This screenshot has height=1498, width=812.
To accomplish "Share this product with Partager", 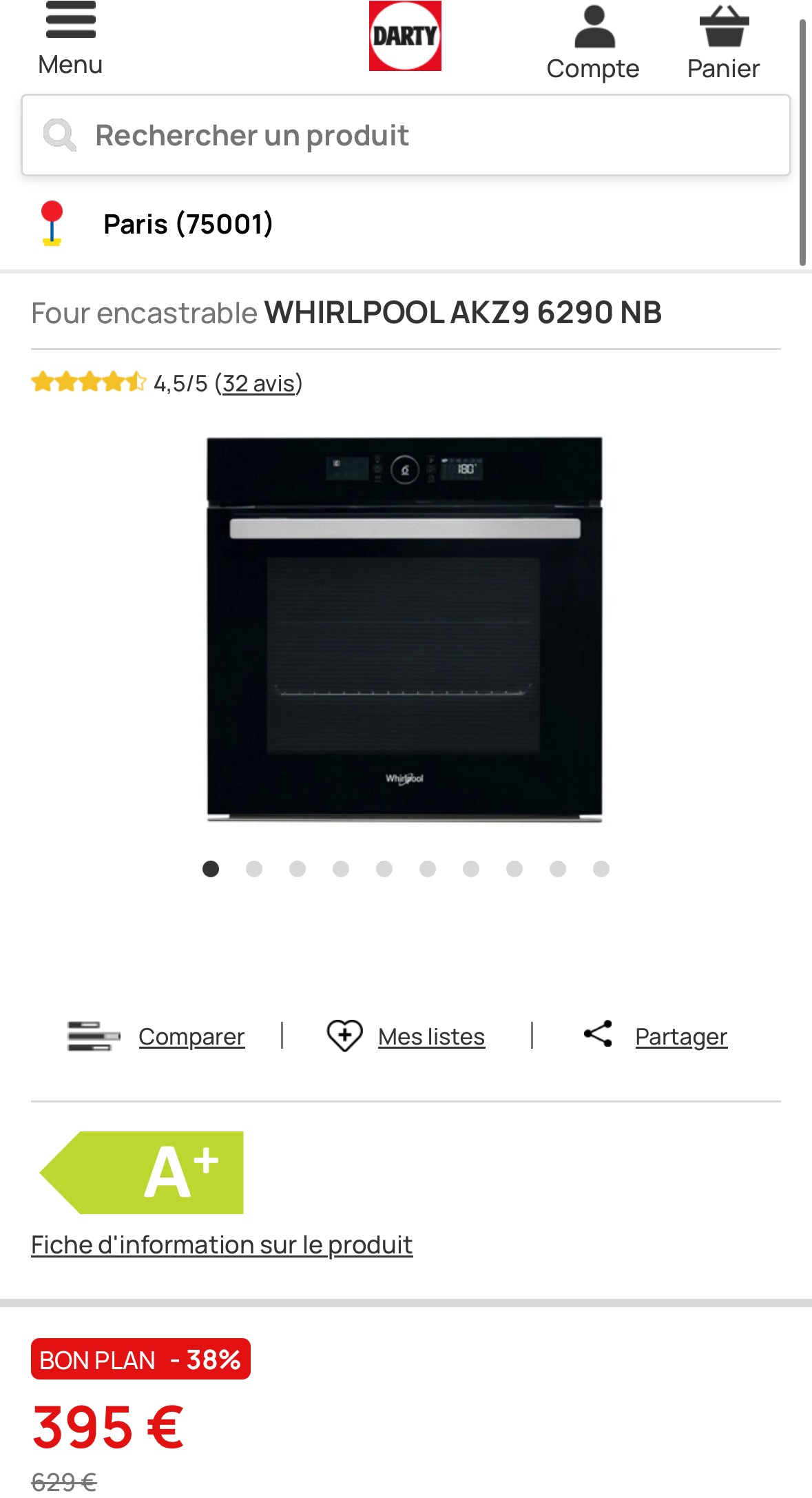I will 680,1036.
